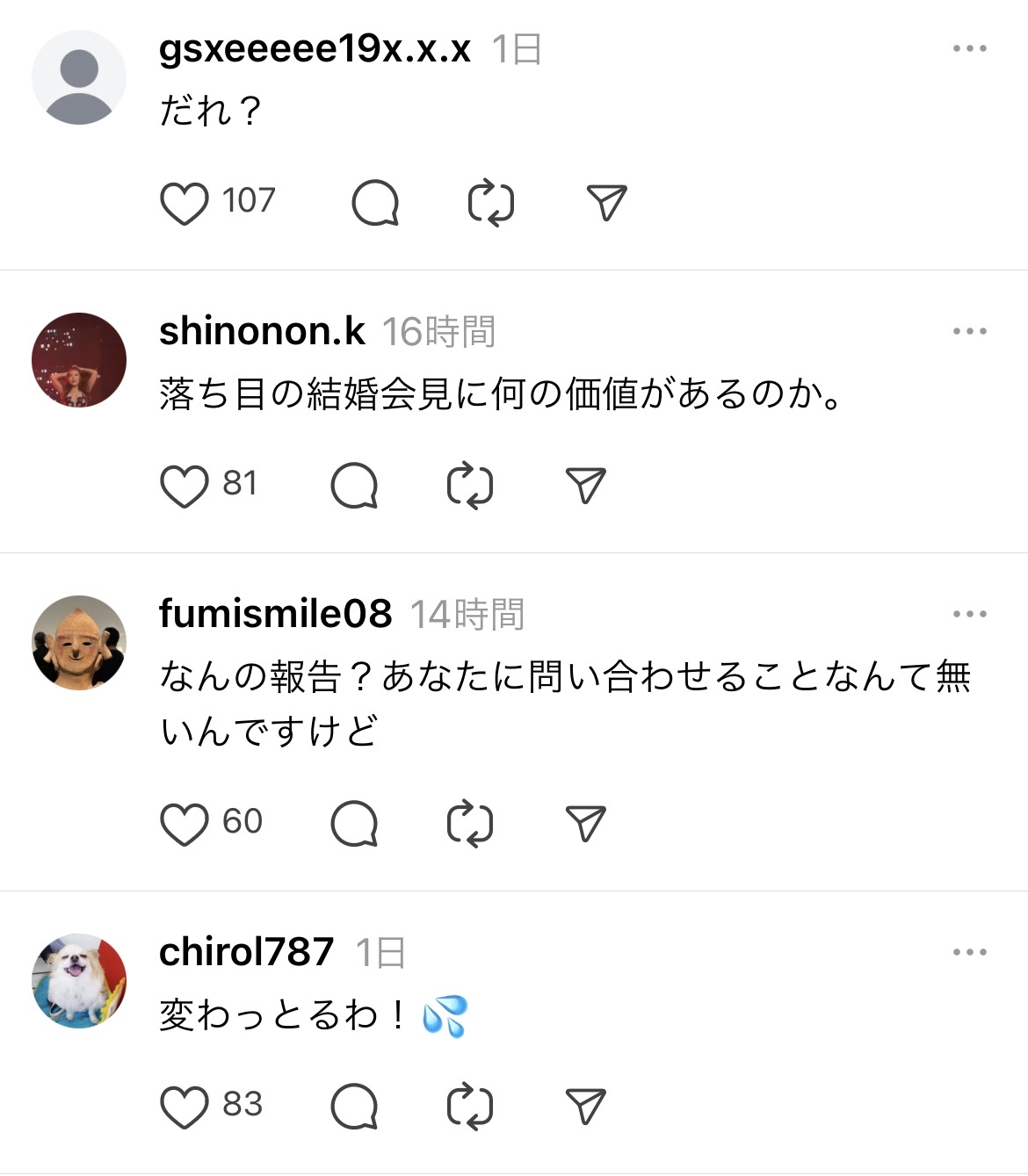Repost the comment from shinonon.k
Image resolution: width=1028 pixels, height=1176 pixels.
click(x=469, y=486)
